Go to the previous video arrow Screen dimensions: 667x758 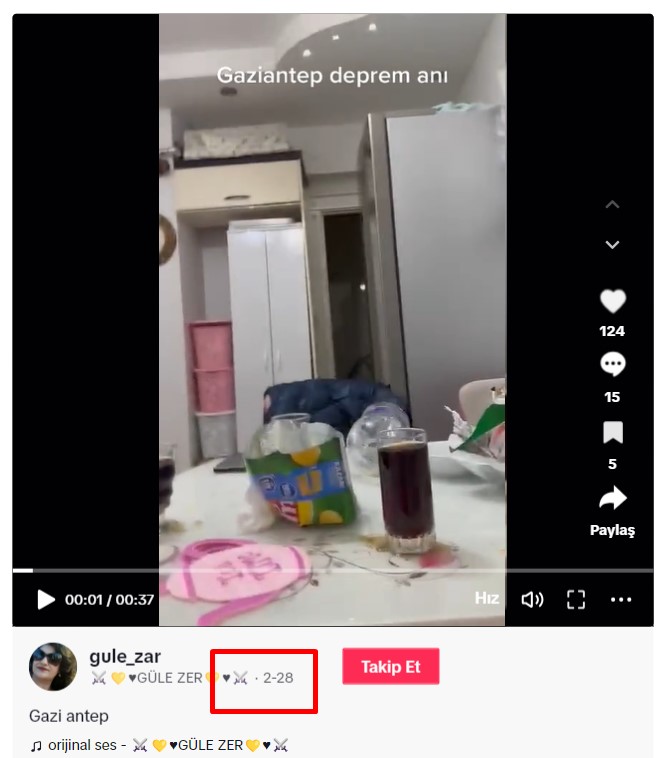coord(612,205)
